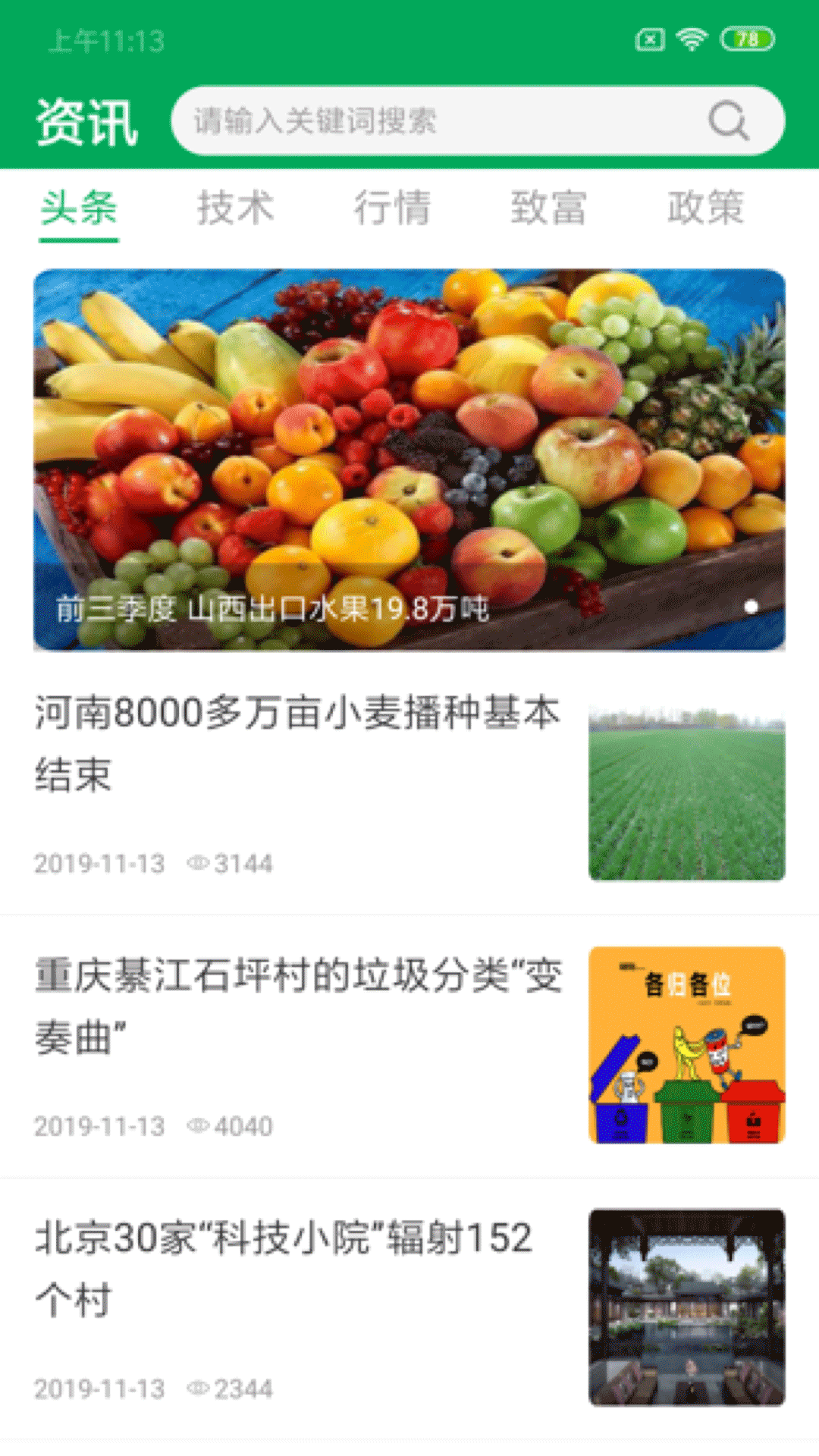Image resolution: width=819 pixels, height=1456 pixels.
Task: Select the 政策 tab
Action: (x=705, y=208)
